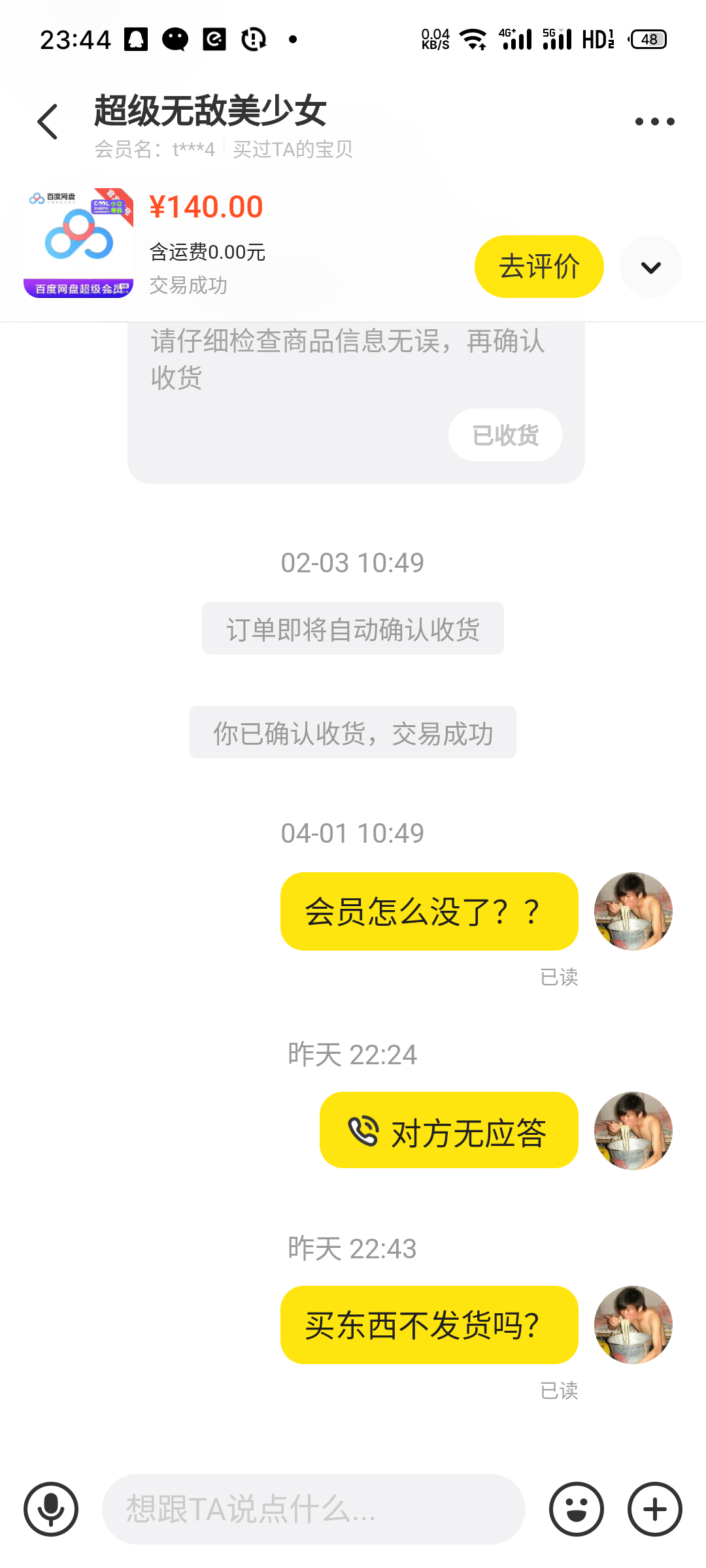The width and height of the screenshot is (706, 1568).
Task: Tap the 去评价 review button
Action: 539,267
